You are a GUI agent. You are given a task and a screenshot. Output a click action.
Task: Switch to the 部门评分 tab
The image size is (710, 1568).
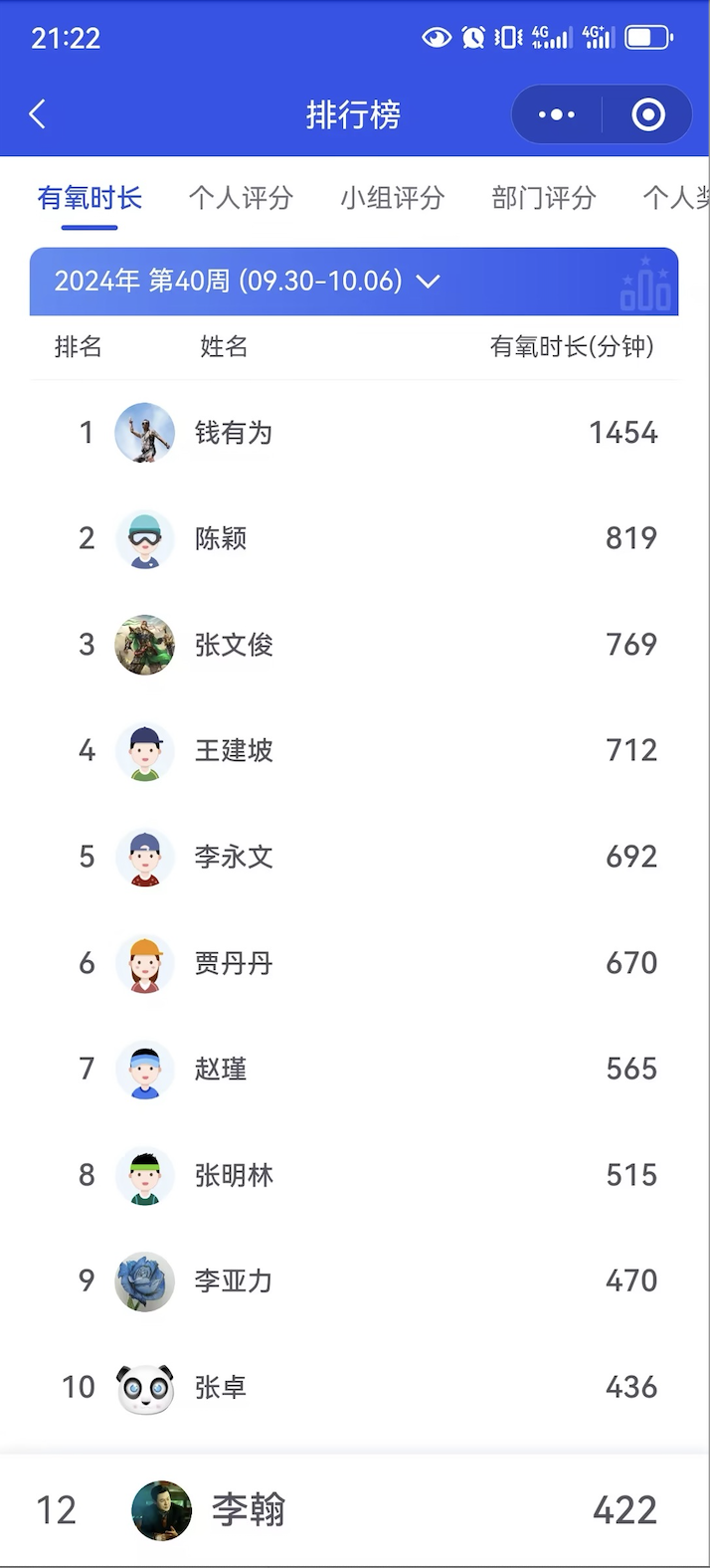tap(543, 198)
